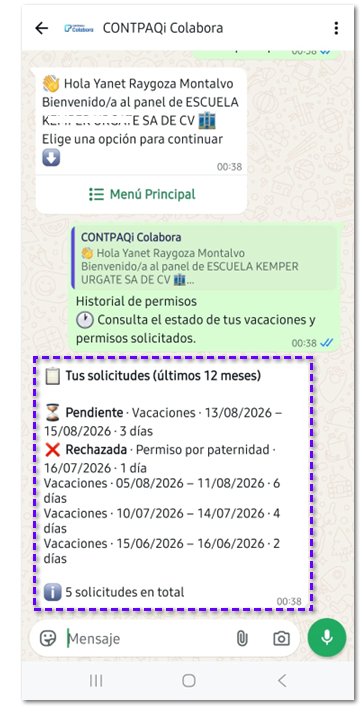Open the chat overflow menu
This screenshot has width=363, height=709.
click(336, 28)
